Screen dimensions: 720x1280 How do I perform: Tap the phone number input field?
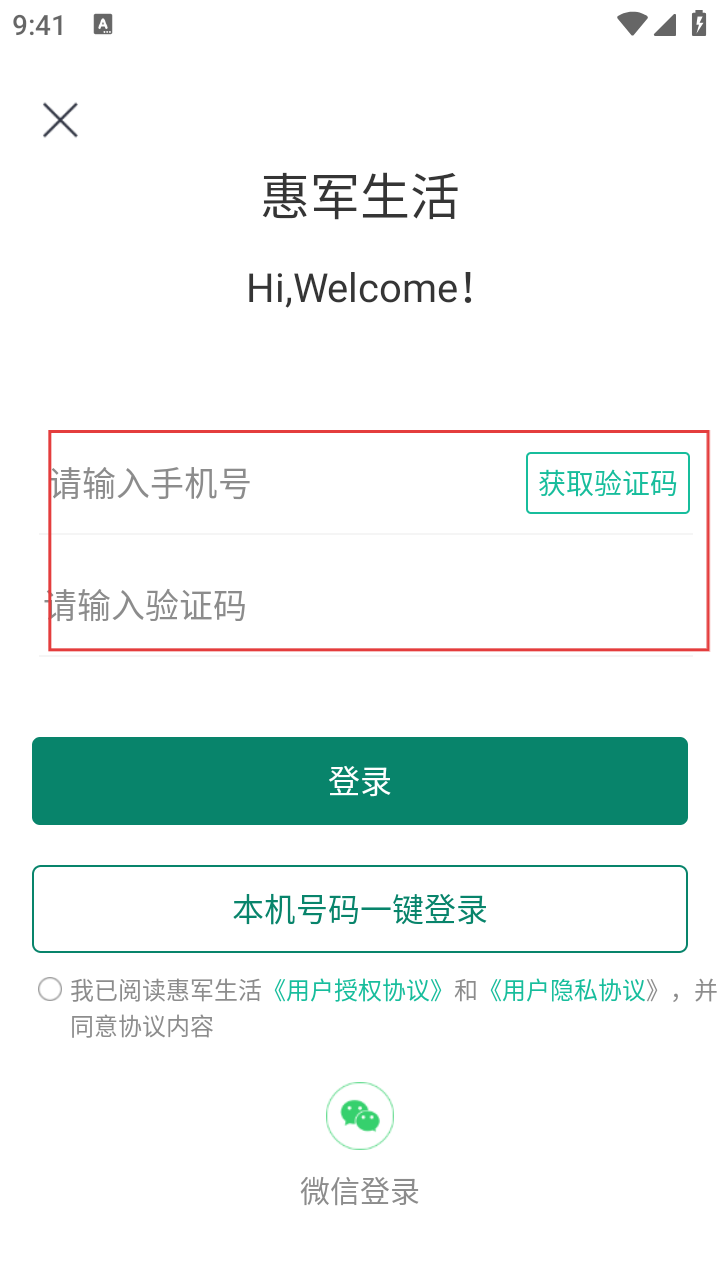tap(280, 484)
